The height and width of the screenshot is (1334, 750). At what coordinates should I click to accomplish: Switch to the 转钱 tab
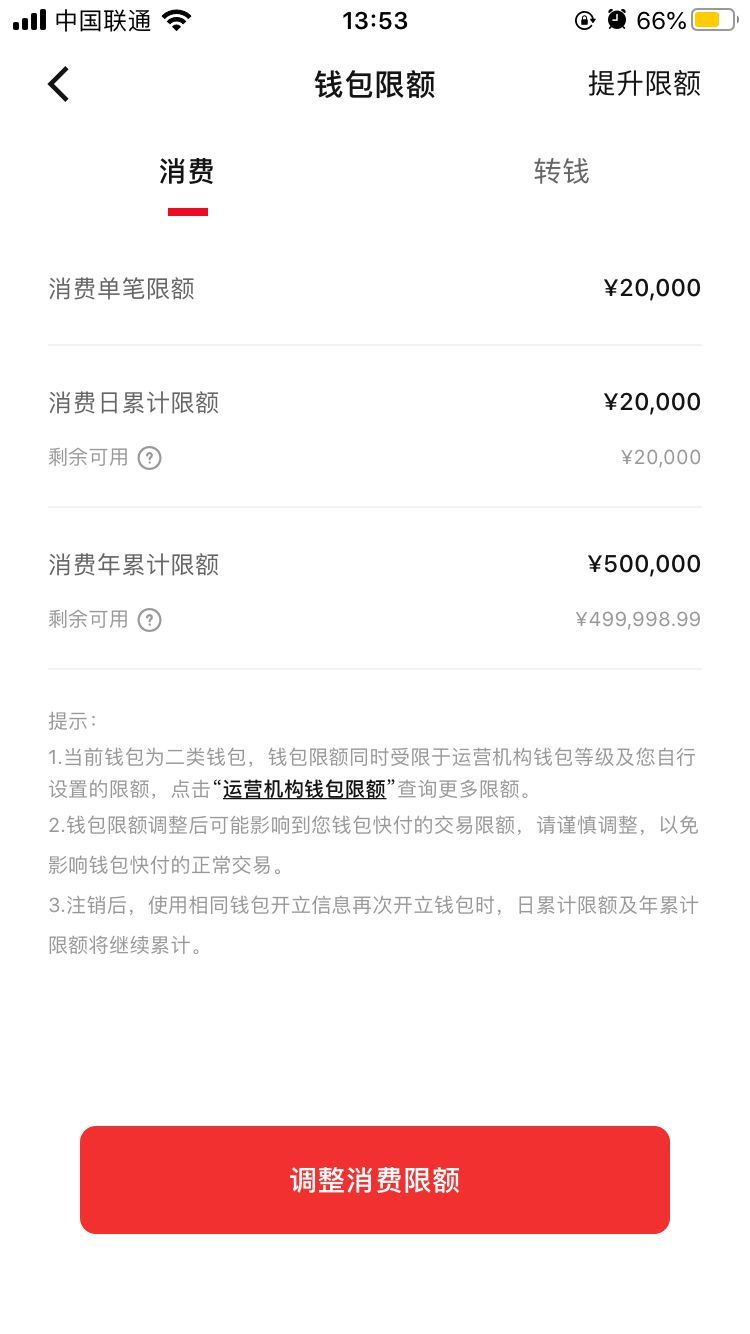[x=561, y=172]
